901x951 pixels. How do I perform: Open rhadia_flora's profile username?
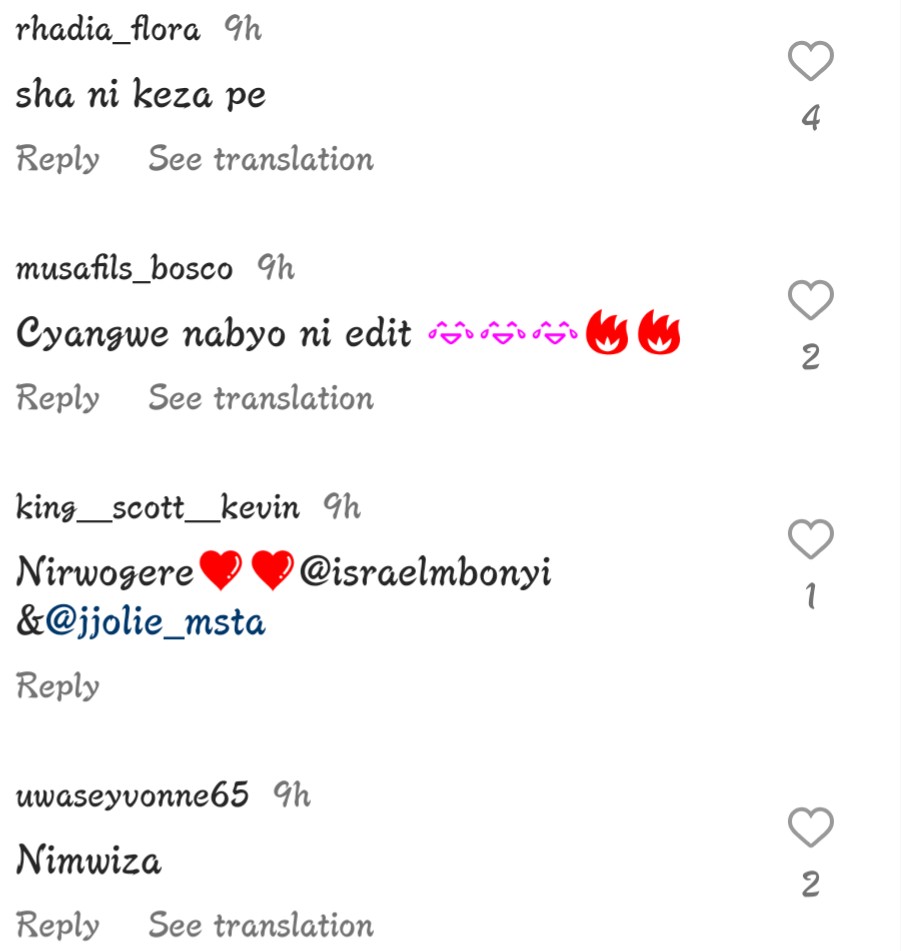108,30
